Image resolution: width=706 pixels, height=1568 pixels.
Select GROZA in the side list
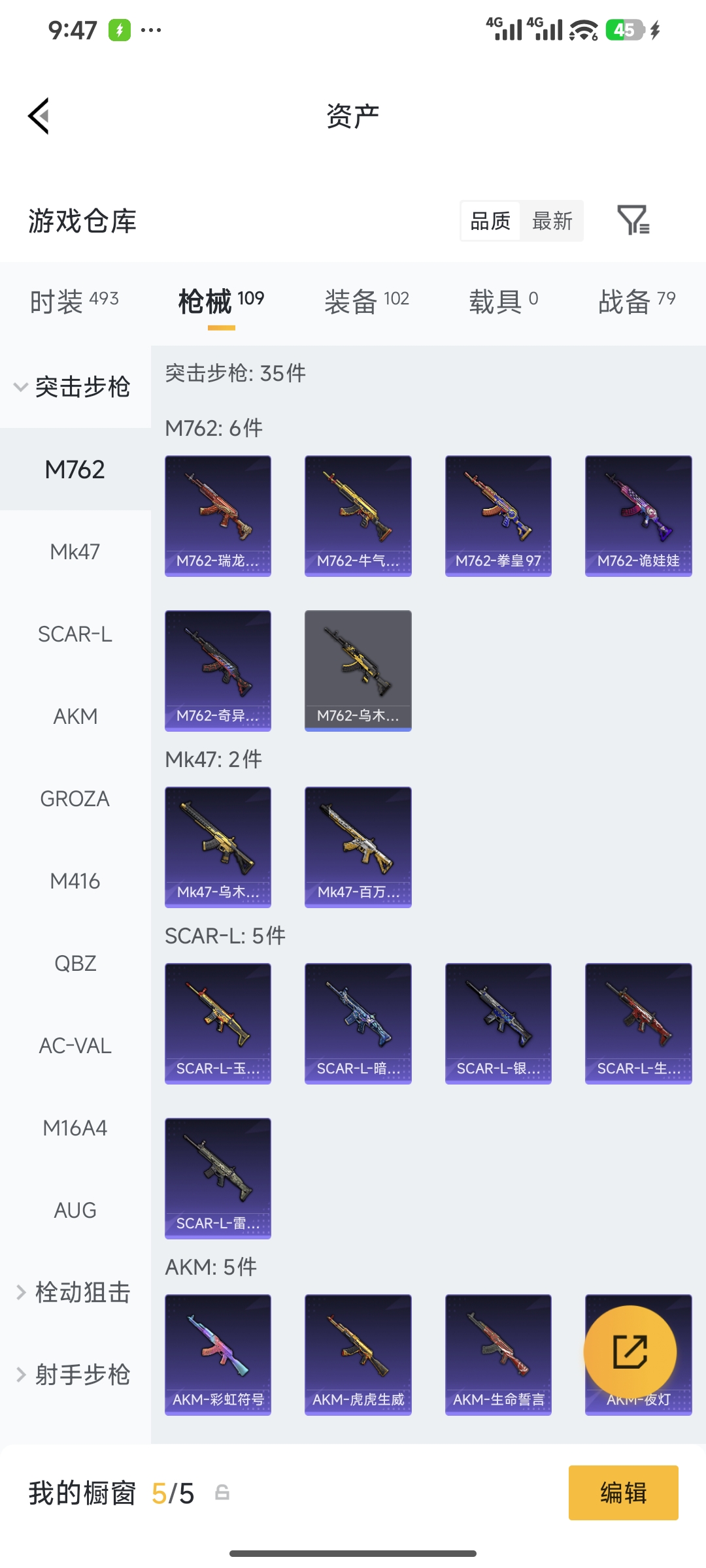tap(75, 799)
